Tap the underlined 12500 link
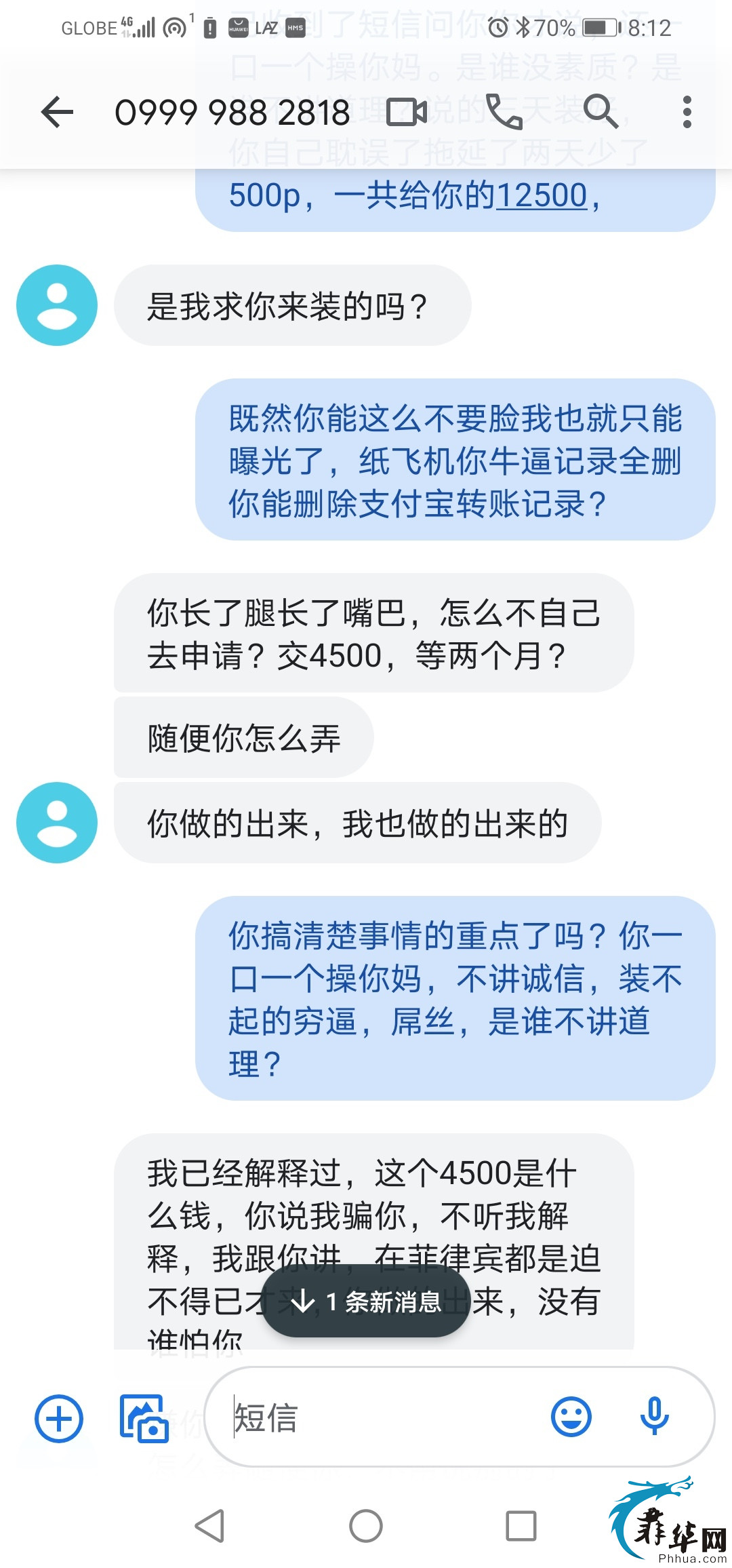This screenshot has width=732, height=1568. tap(542, 196)
